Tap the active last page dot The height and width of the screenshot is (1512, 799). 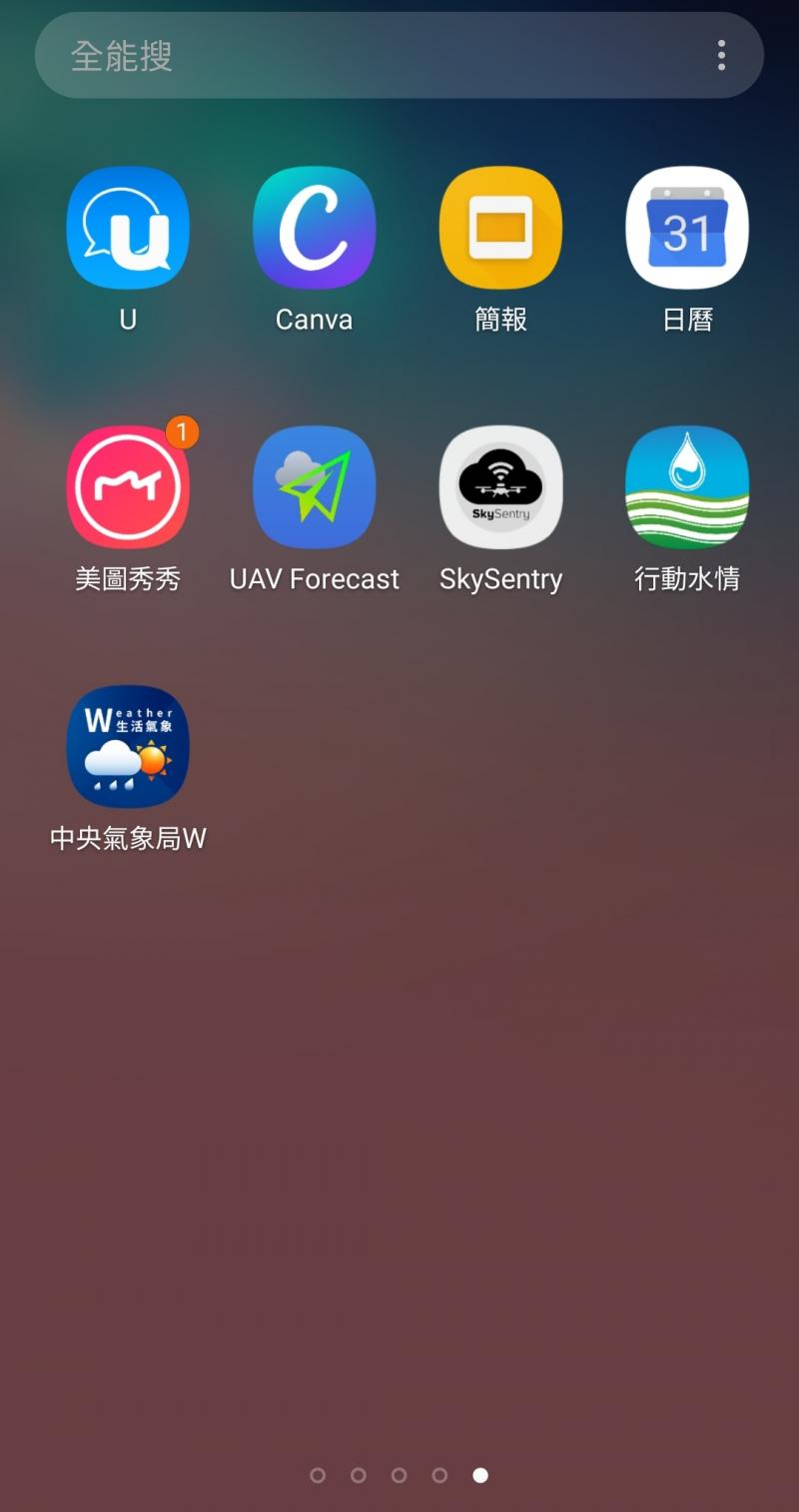480,1474
